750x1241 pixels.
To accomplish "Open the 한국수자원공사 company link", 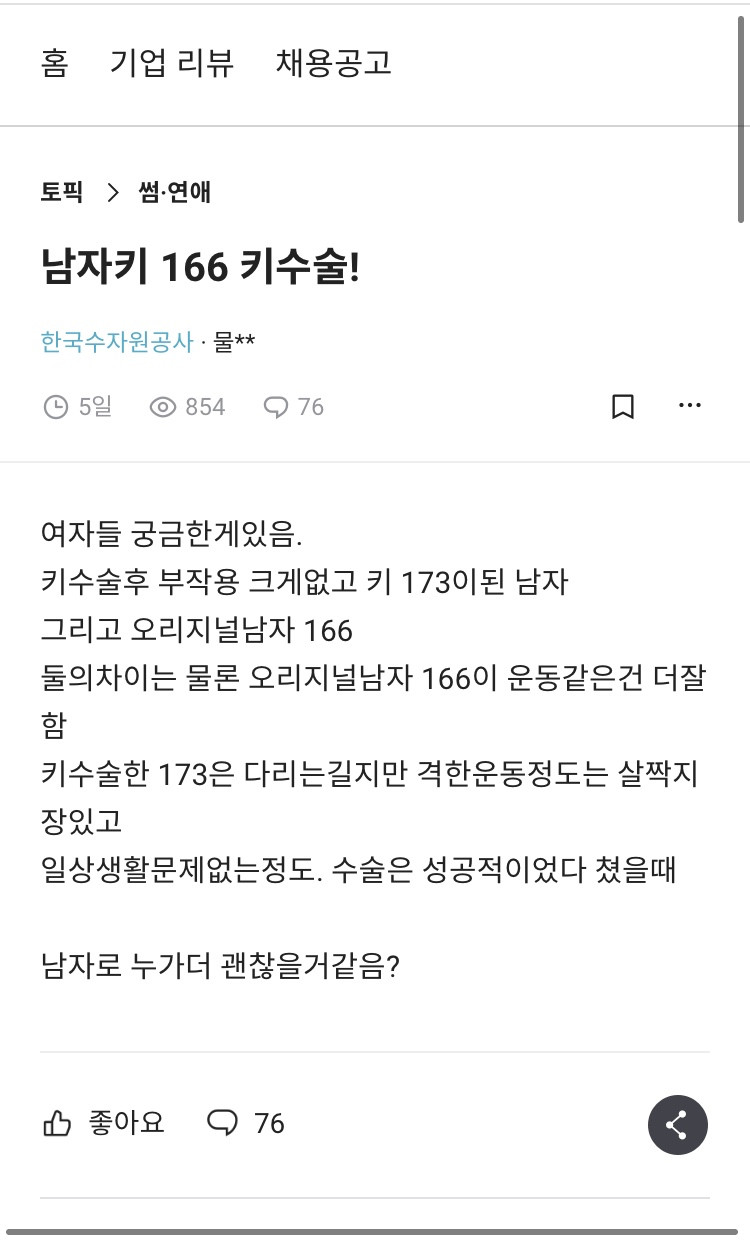I will point(117,342).
